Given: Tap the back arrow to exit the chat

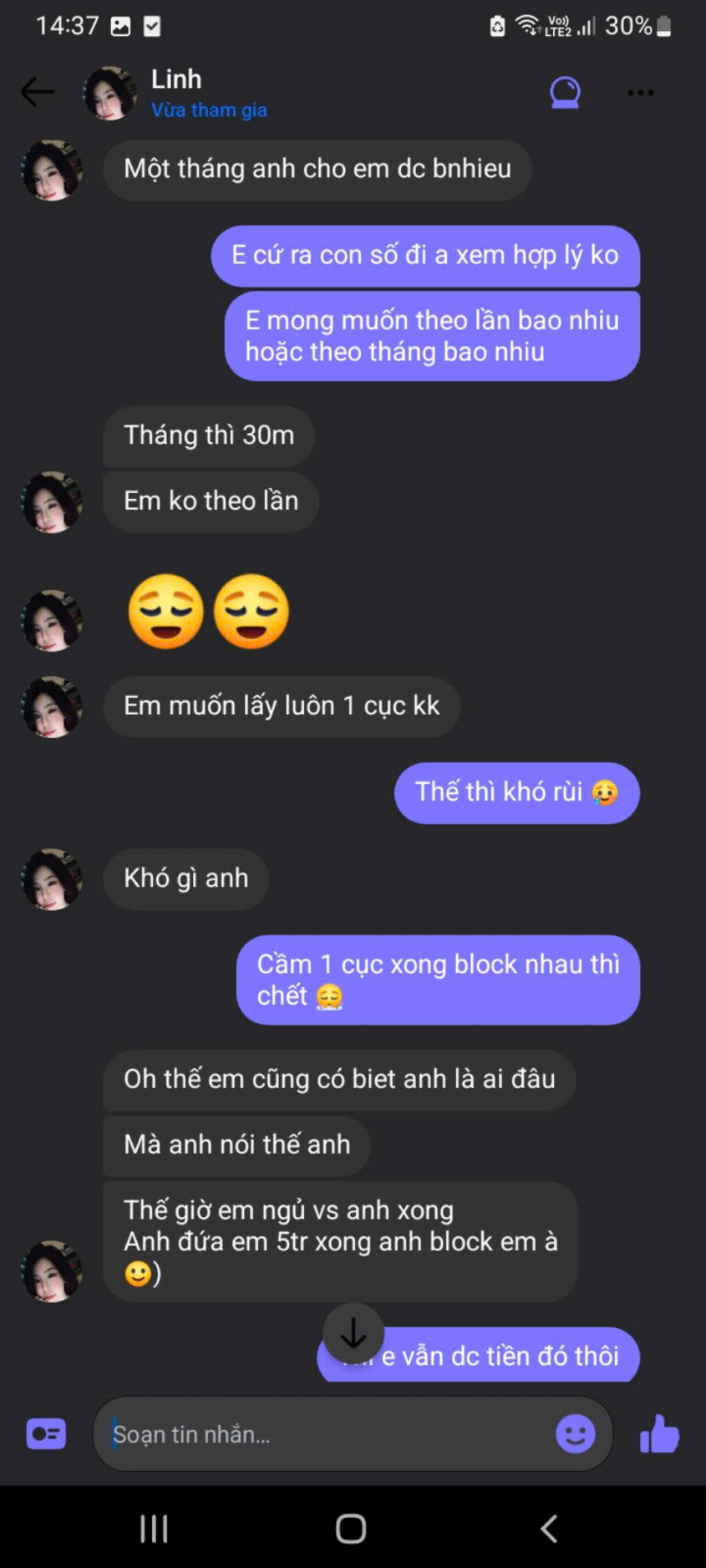Looking at the screenshot, I should [37, 91].
